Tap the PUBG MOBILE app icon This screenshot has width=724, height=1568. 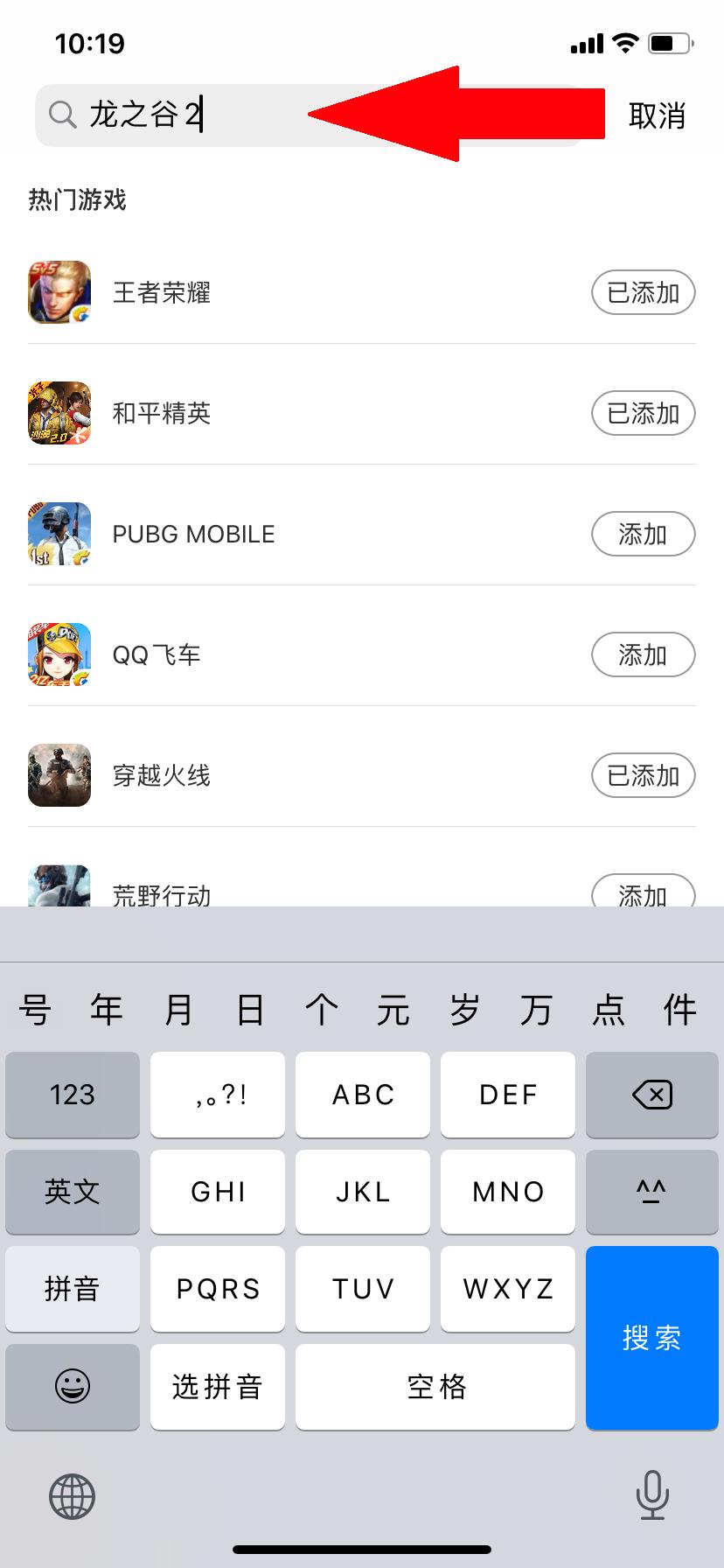(58, 534)
